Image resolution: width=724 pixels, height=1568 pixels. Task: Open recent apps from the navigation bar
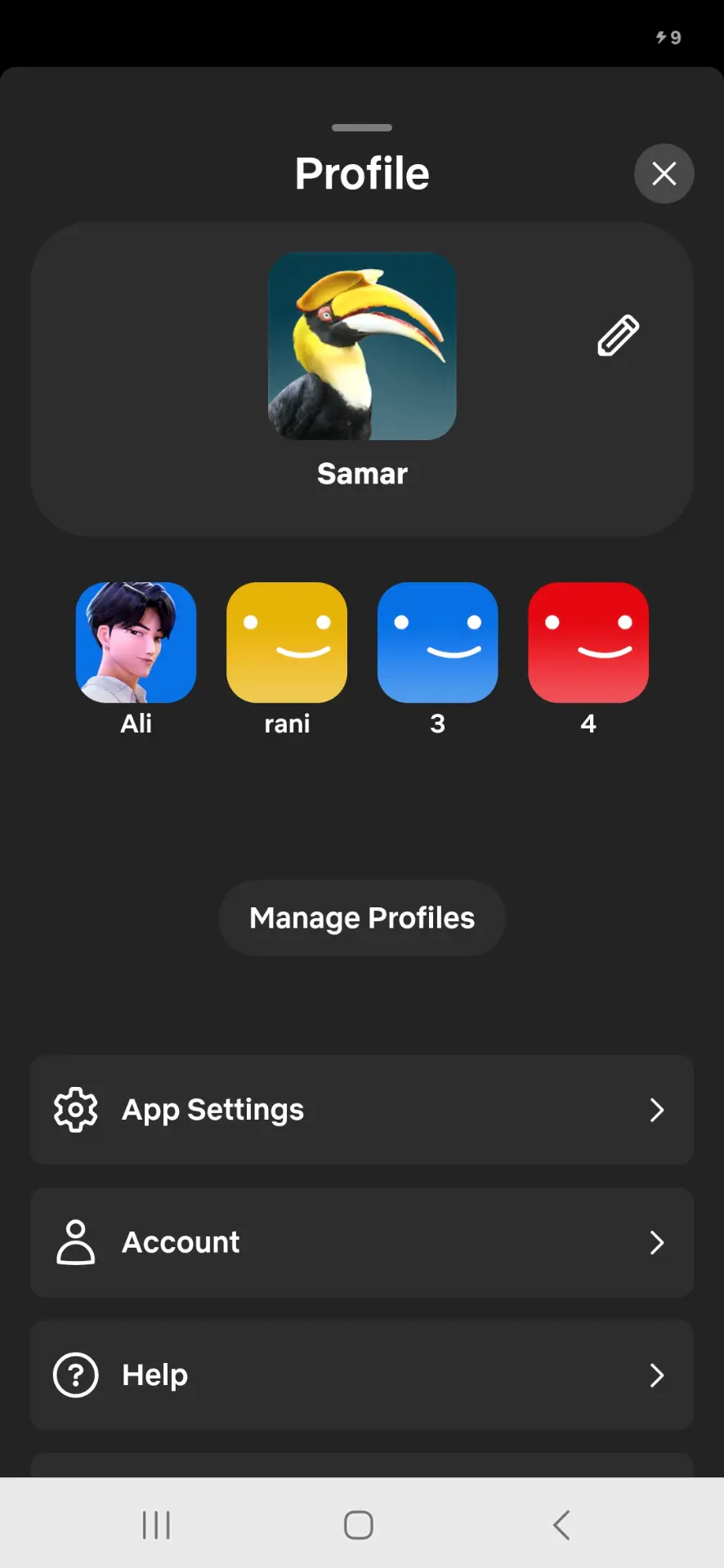pos(156,1525)
